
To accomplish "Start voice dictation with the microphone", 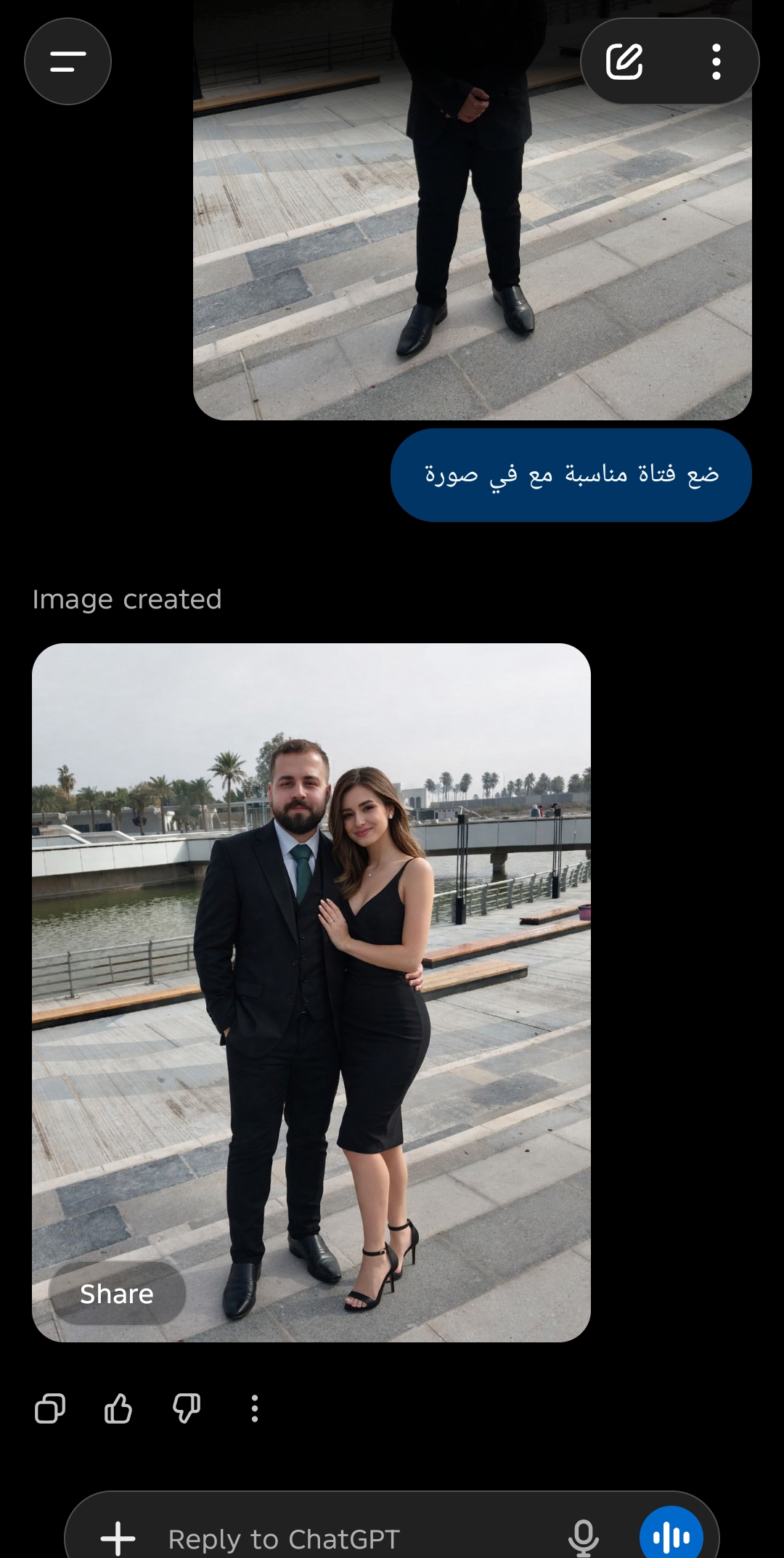I will [583, 1538].
